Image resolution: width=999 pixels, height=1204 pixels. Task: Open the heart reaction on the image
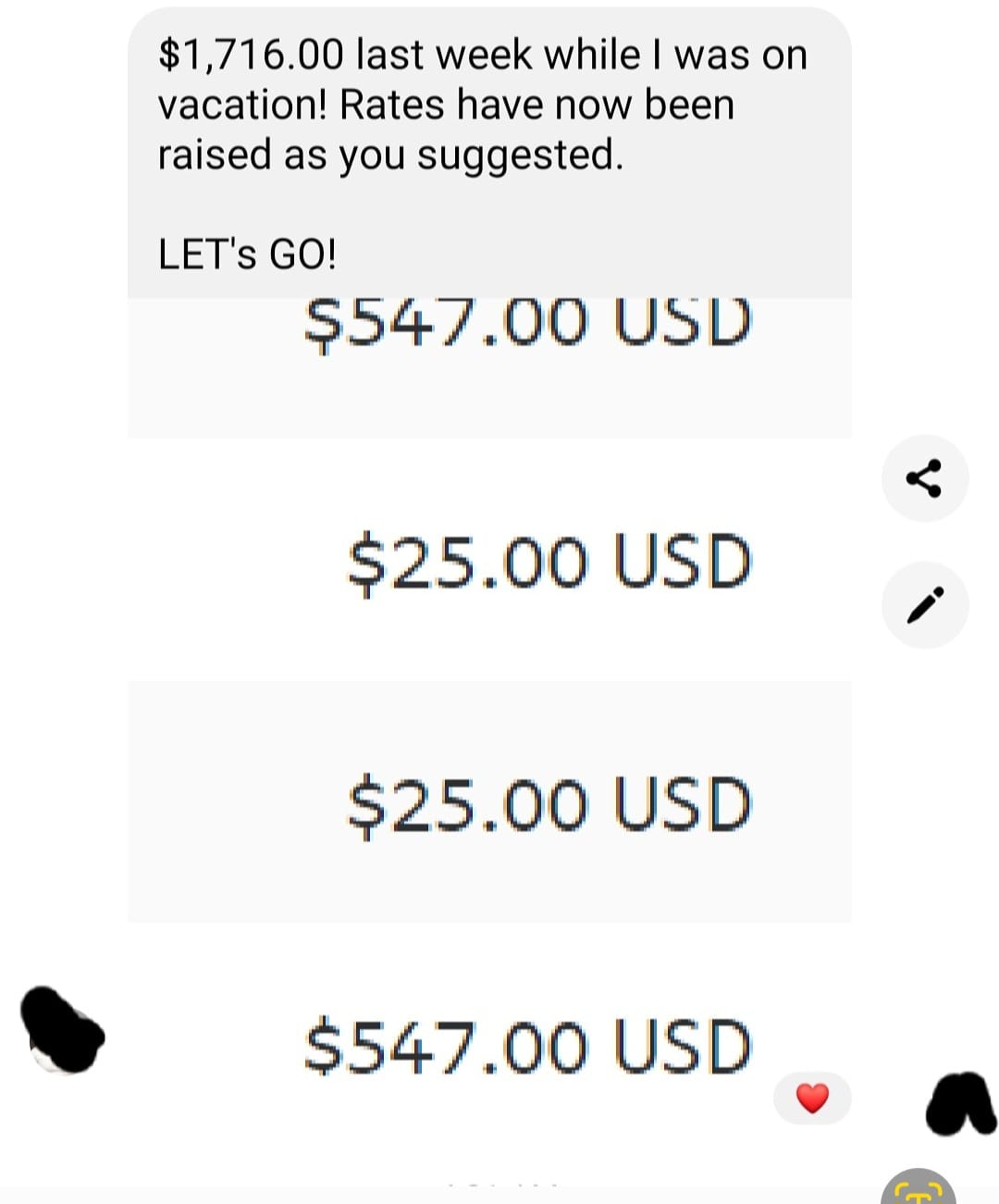click(x=812, y=1098)
